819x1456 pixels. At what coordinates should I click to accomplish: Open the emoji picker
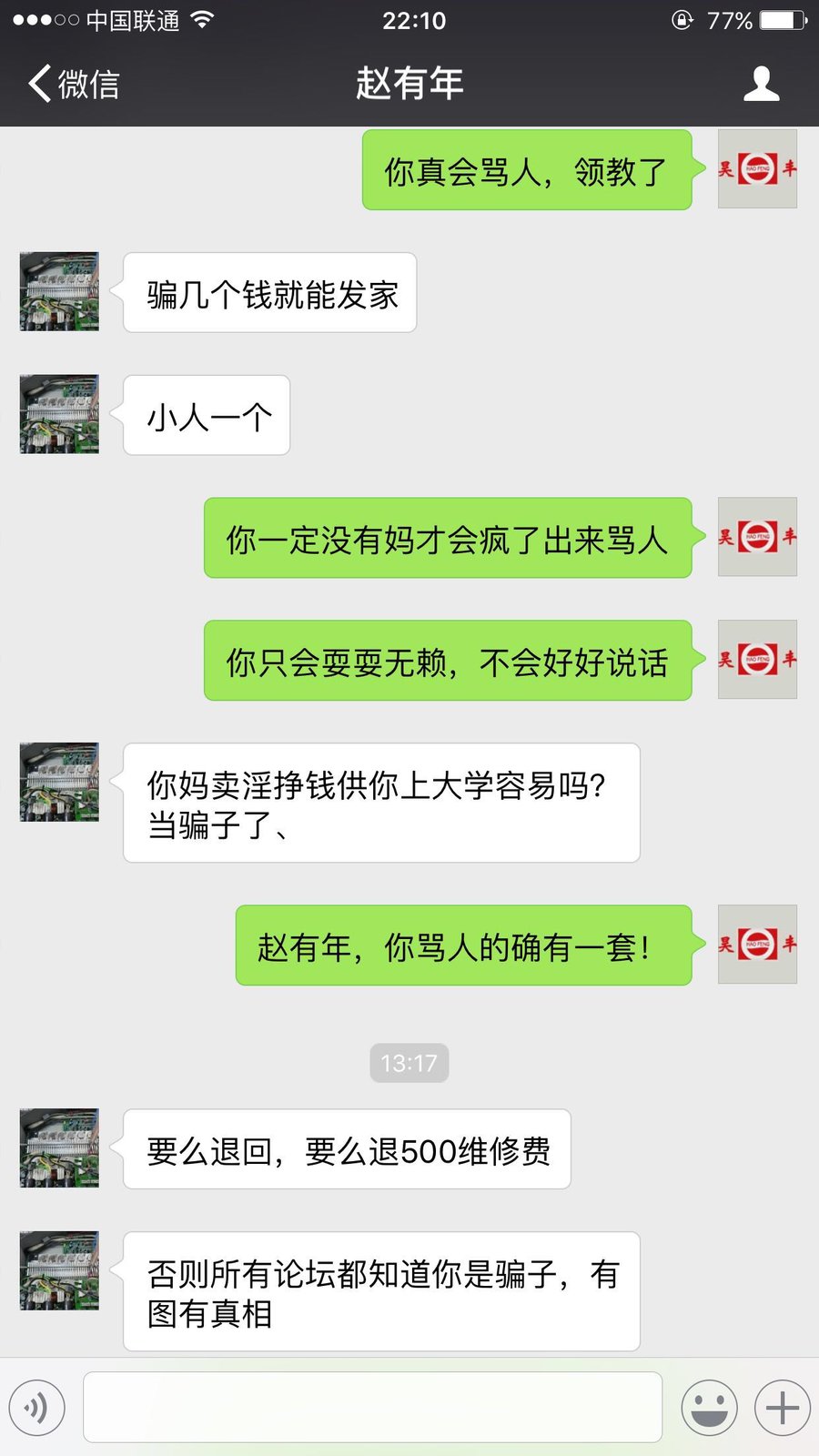[709, 1407]
